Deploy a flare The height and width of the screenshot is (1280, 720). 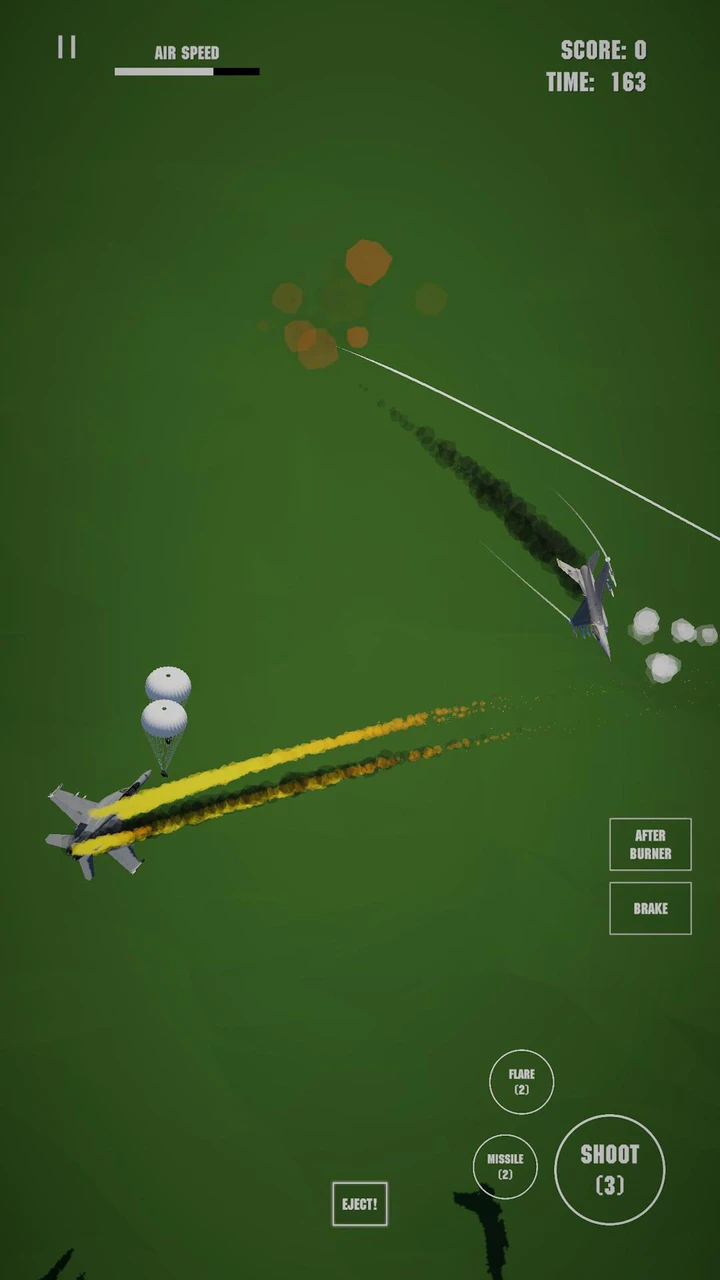click(x=521, y=1081)
